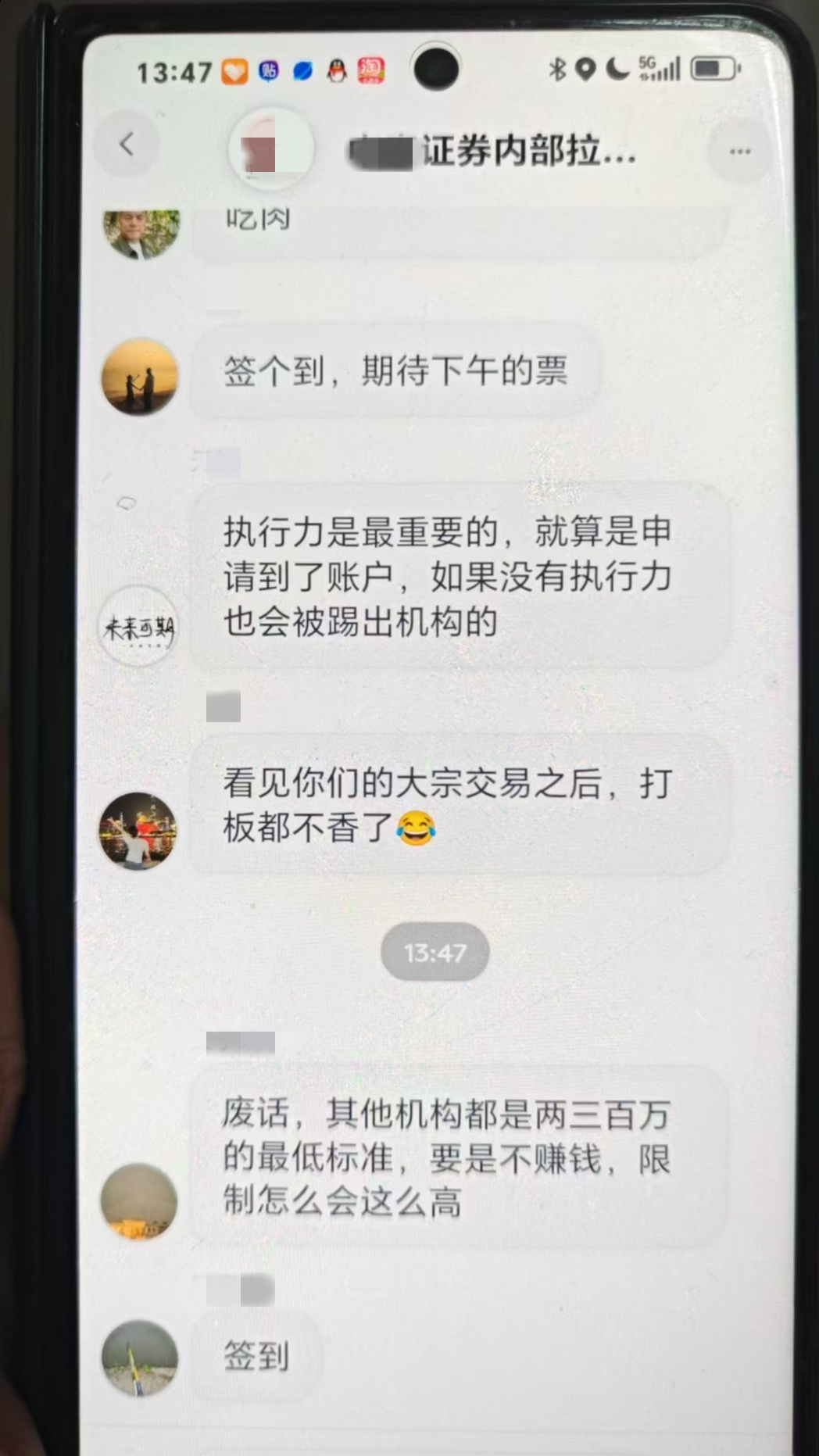Open the three-dot overflow menu
Viewport: 819px width, 1456px height.
pyautogui.click(x=739, y=152)
